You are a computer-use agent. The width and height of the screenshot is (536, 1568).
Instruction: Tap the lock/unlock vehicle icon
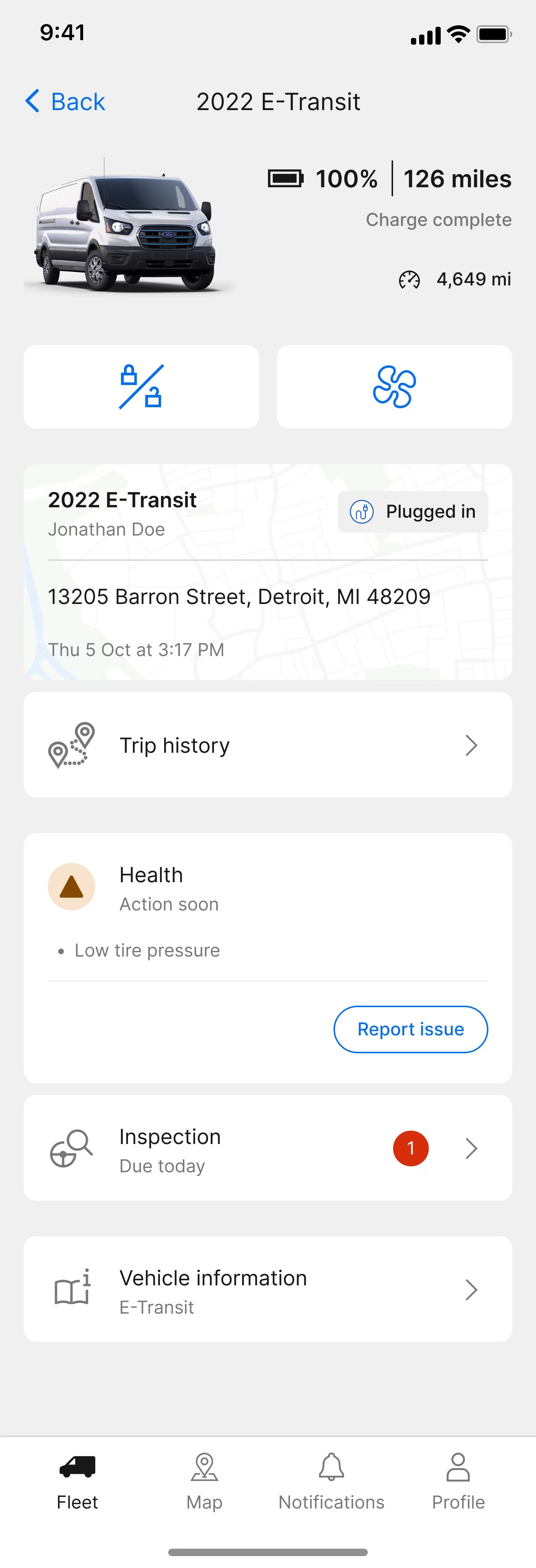pos(141,386)
